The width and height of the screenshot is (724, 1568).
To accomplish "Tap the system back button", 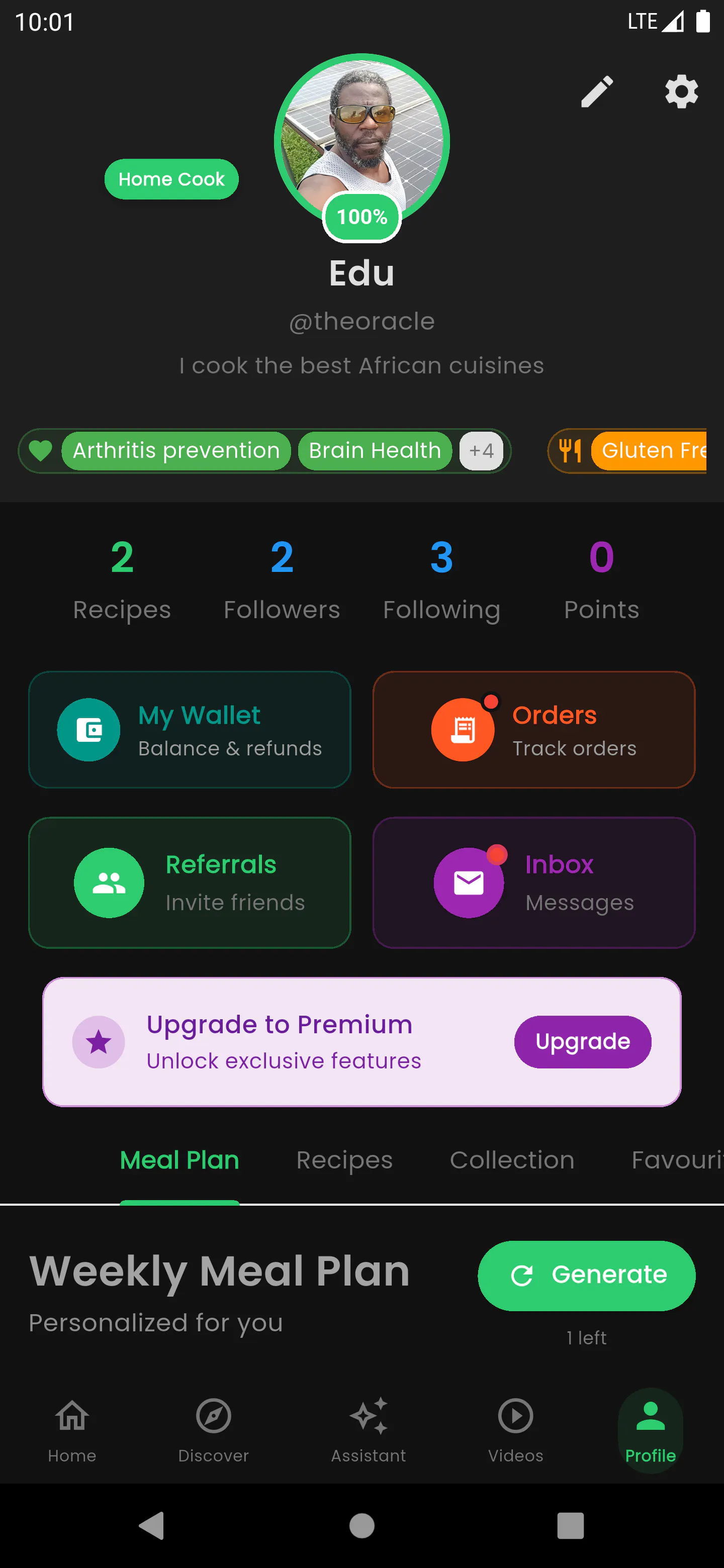I will (x=152, y=1525).
